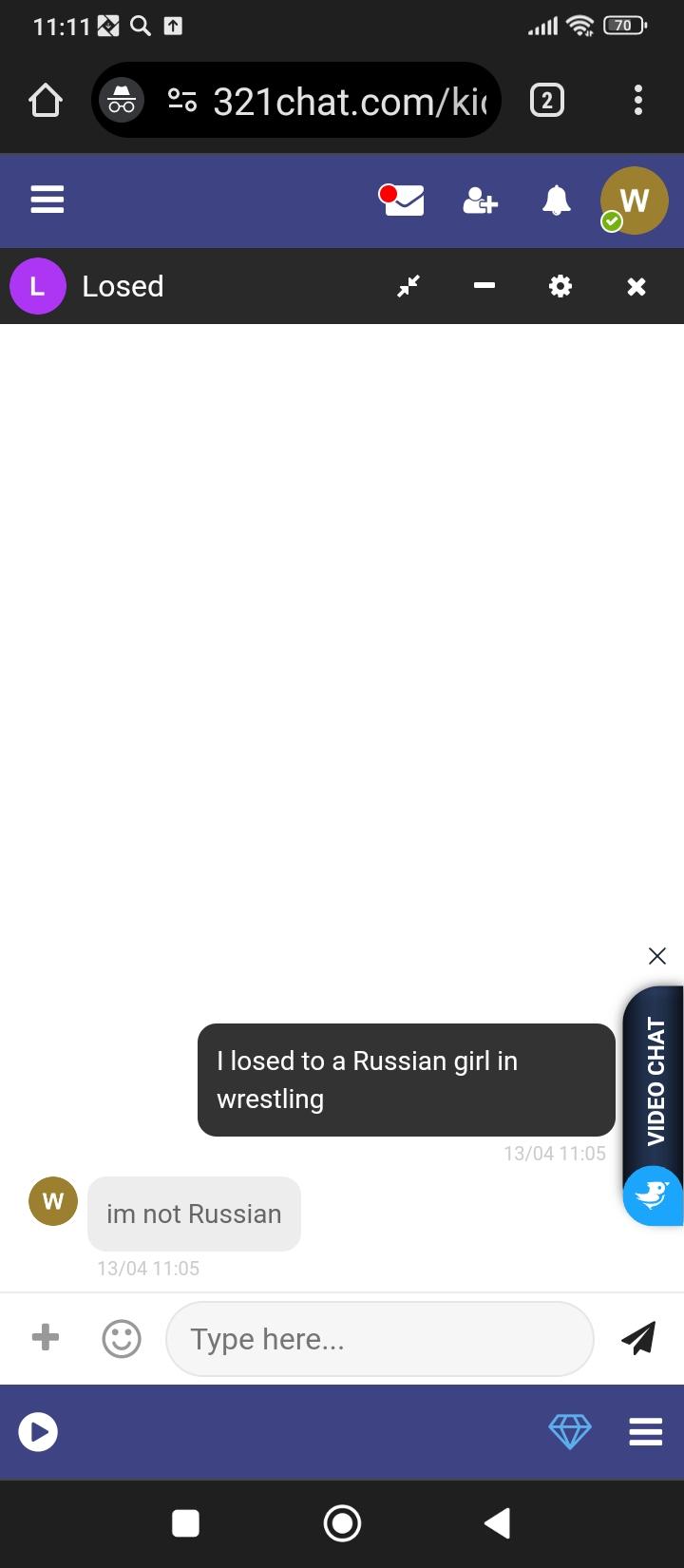This screenshot has height=1568, width=684.
Task: Open the main hamburger menu
Action: [47, 200]
